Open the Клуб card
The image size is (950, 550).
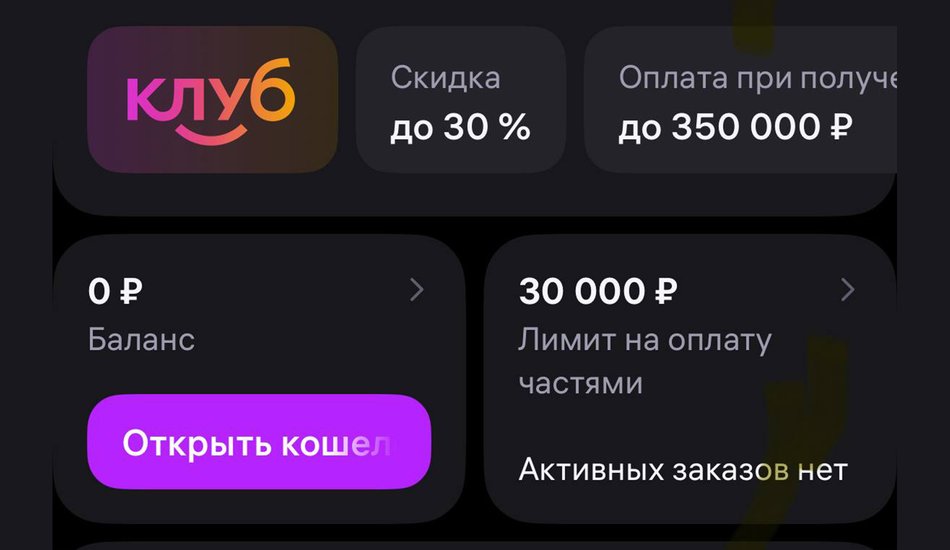[212, 99]
